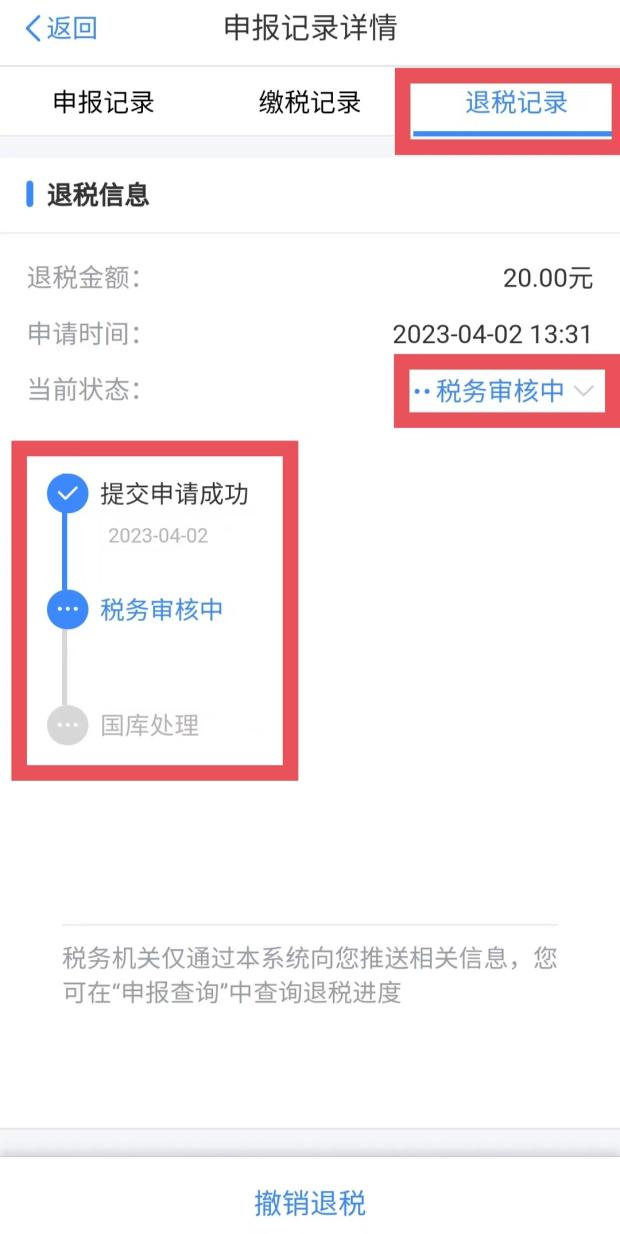Select the 退税记录 tab

516,102
